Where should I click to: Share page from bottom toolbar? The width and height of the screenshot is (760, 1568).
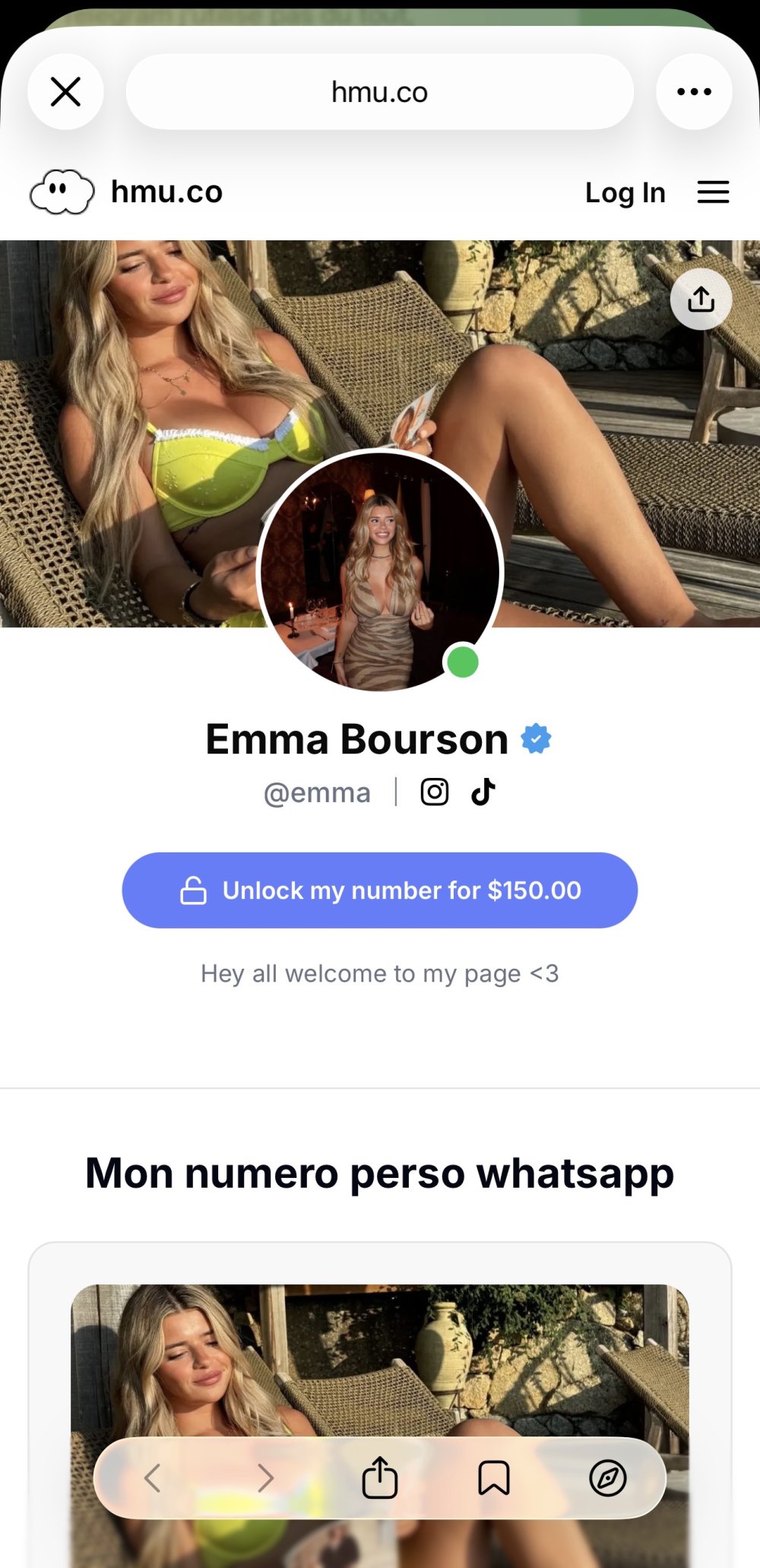[x=379, y=1478]
